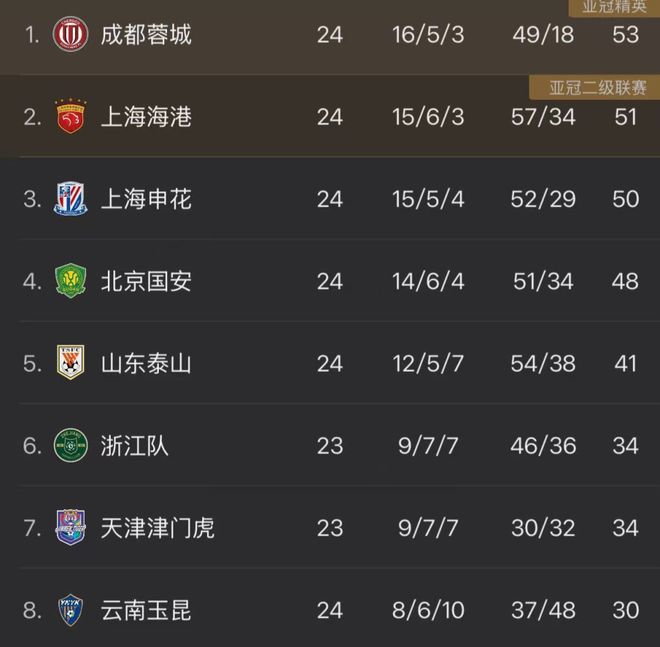Open the 上海海港 team row
660x647 pixels.
point(146,117)
